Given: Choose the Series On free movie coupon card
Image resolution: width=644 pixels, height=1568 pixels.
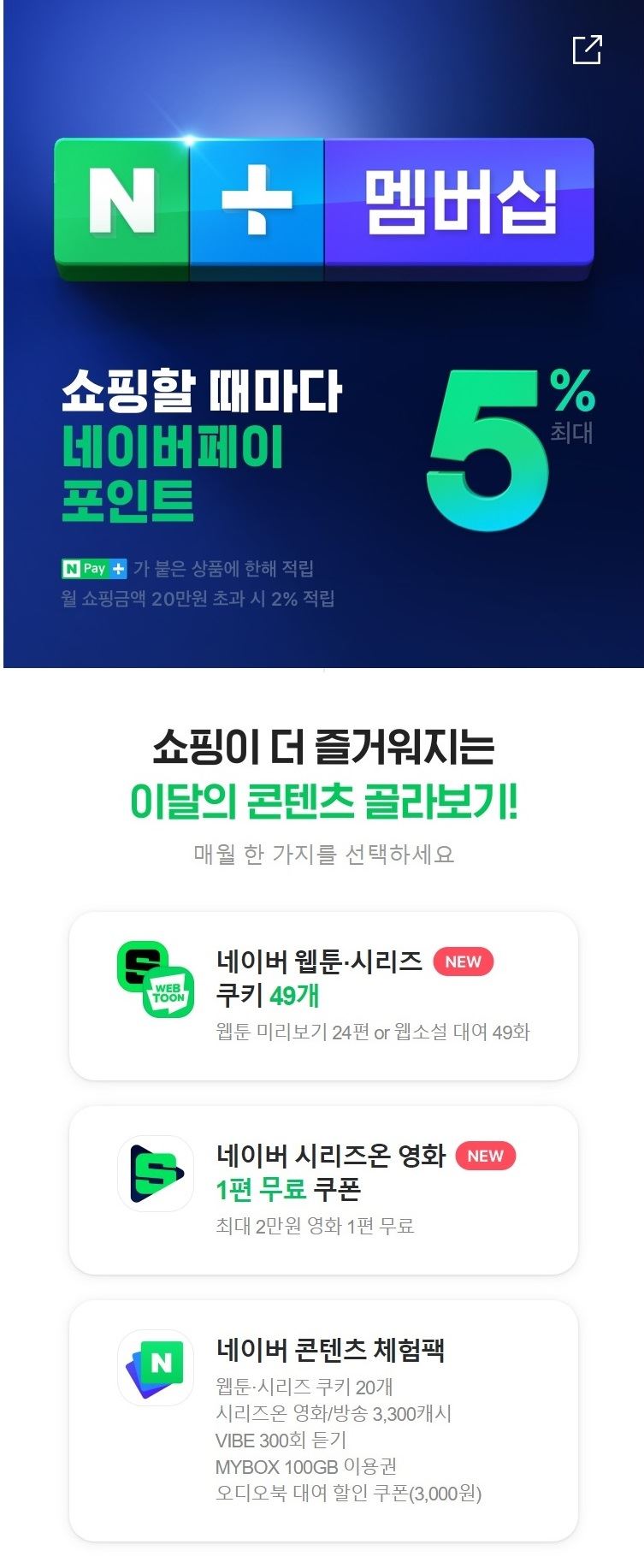Looking at the screenshot, I should (x=323, y=1189).
